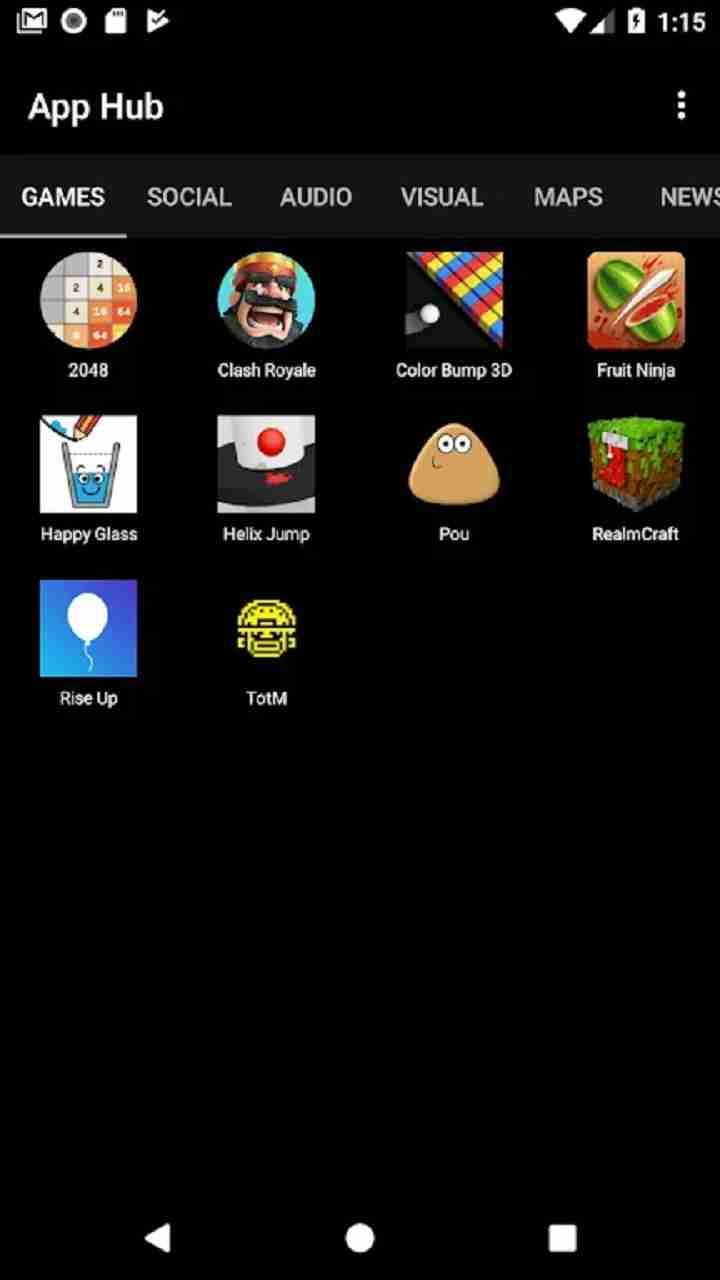Launch Happy Glass
The image size is (720, 1280).
(88, 464)
